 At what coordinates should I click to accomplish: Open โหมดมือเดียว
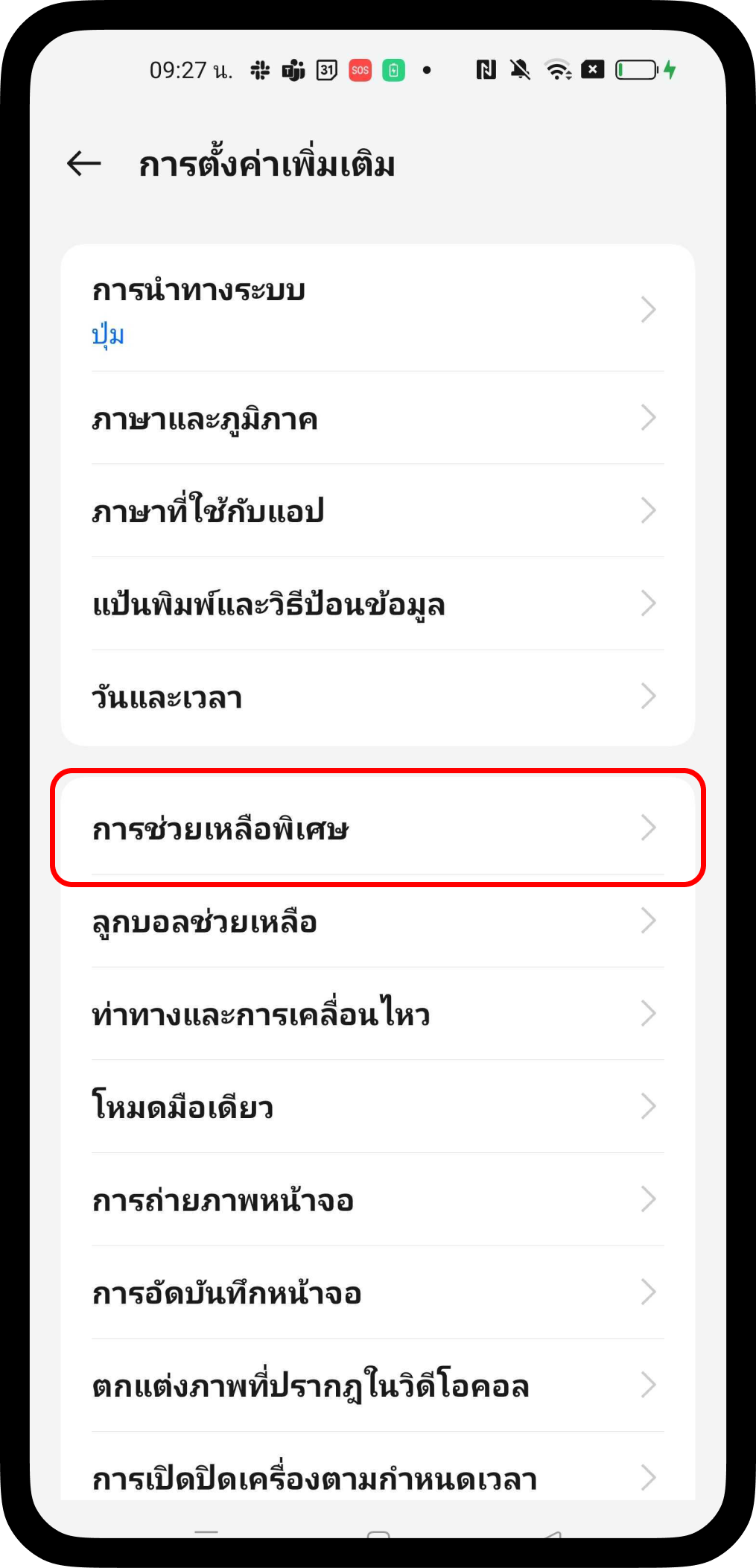(x=377, y=1107)
